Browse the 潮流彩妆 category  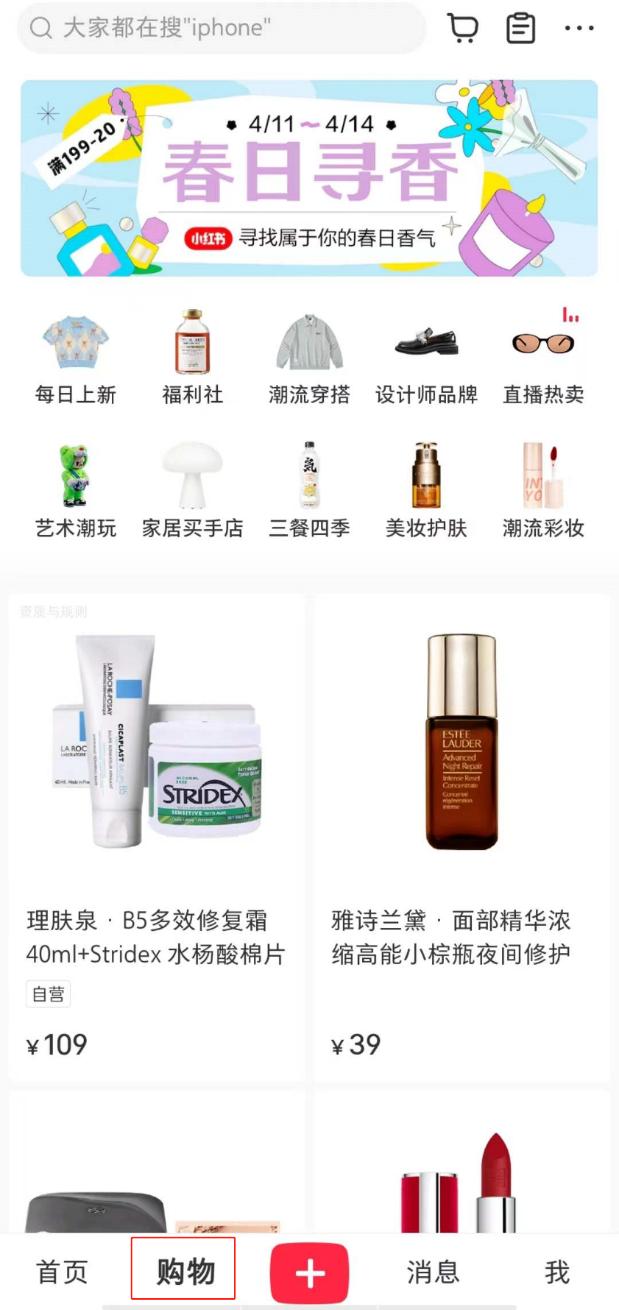click(x=543, y=491)
